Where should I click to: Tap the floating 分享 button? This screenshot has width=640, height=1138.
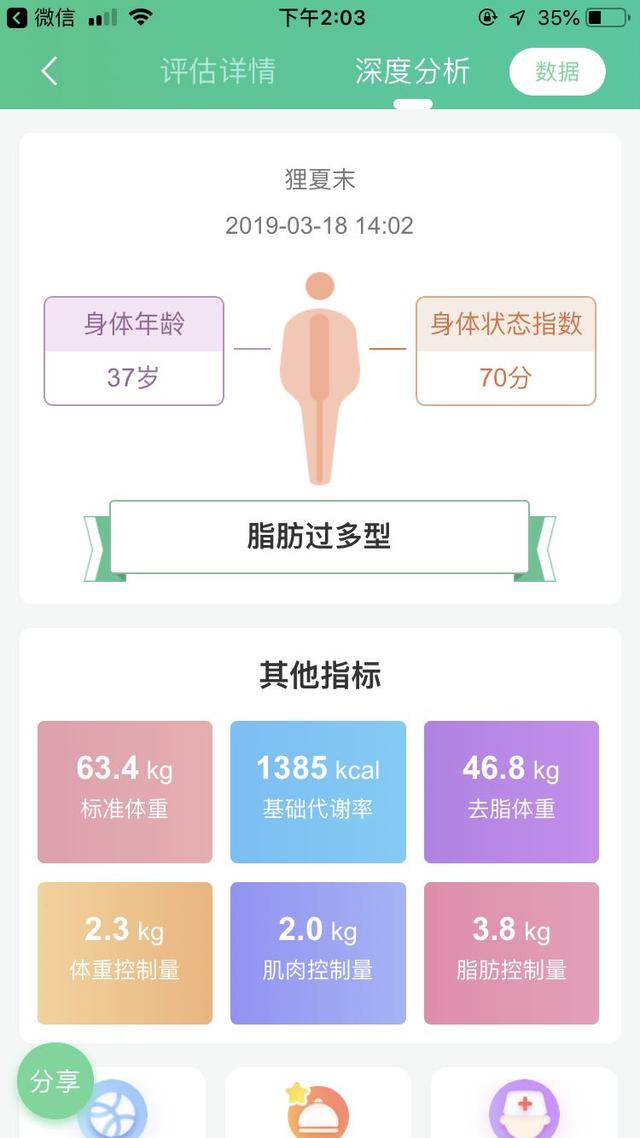tap(55, 1081)
